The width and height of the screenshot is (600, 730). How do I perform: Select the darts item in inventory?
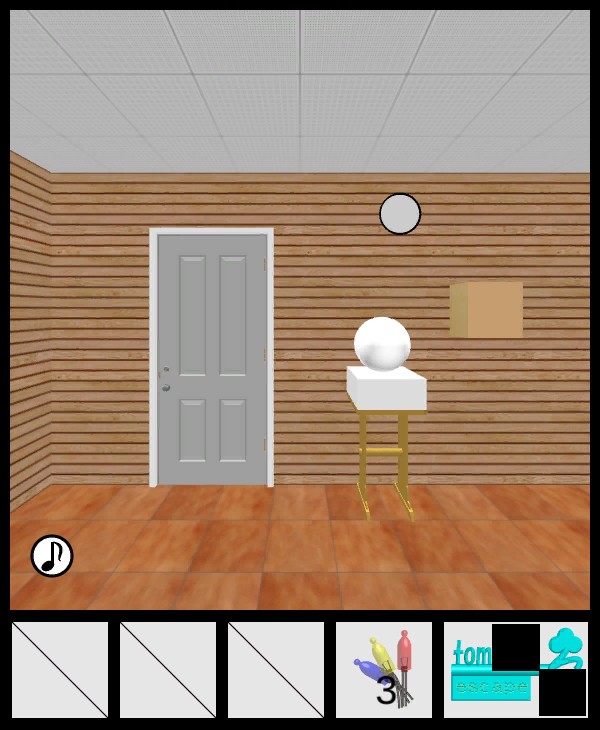pyautogui.click(x=384, y=669)
